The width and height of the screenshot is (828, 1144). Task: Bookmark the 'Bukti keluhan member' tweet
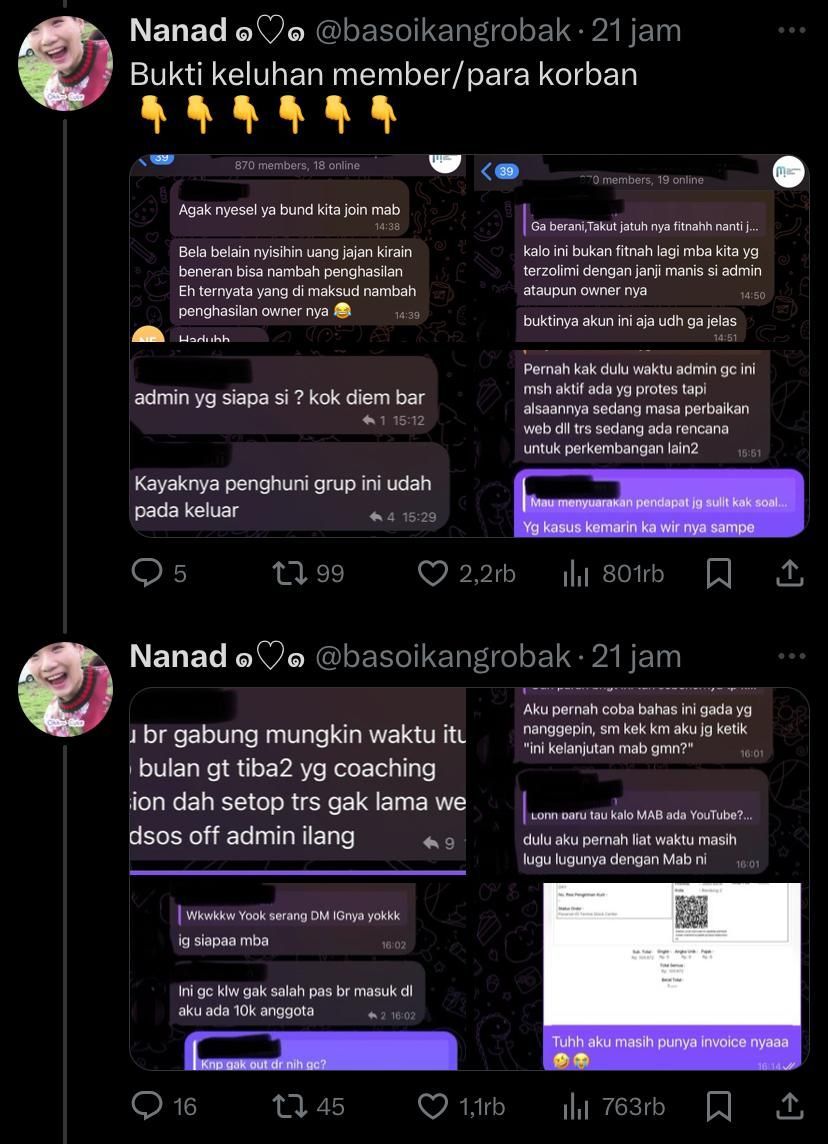pos(719,573)
